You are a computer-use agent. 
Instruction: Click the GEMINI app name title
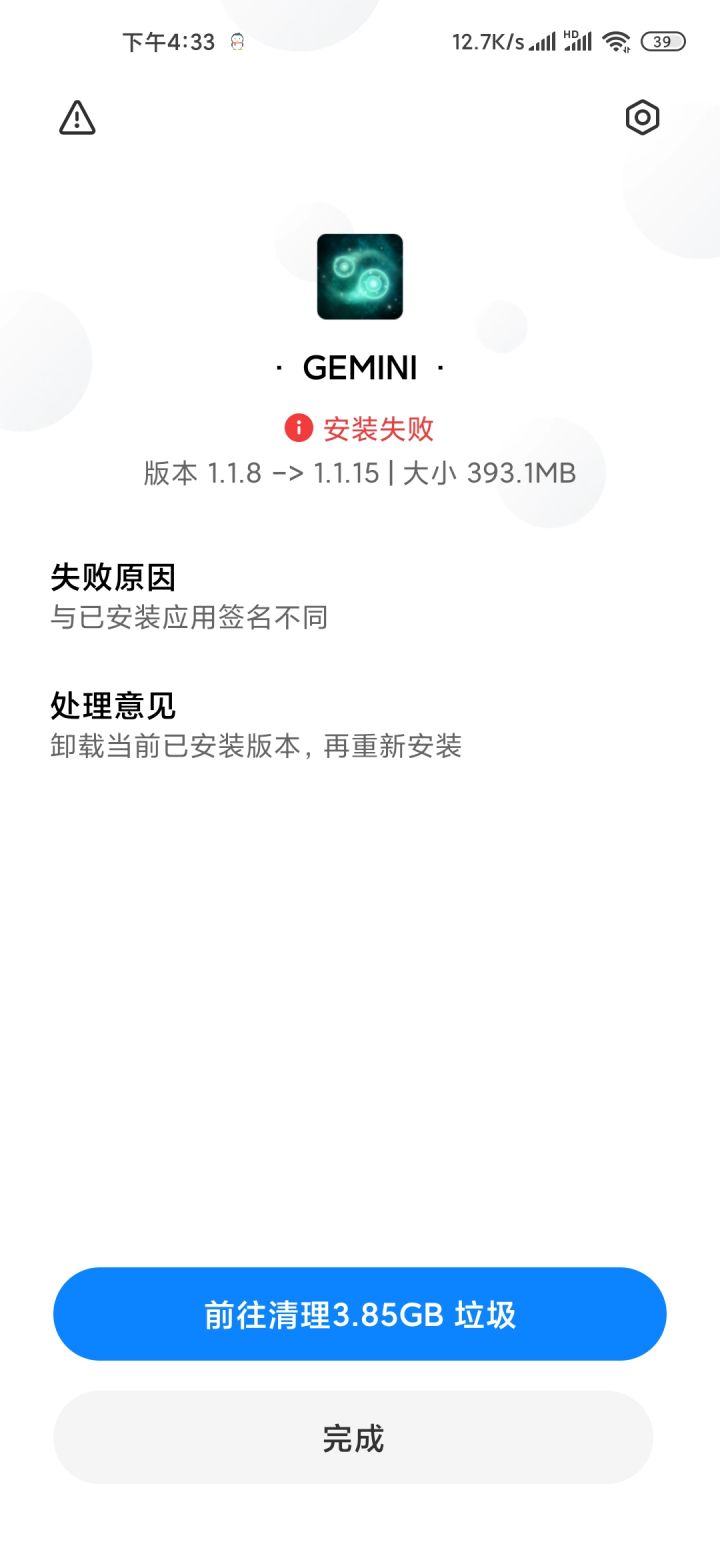[x=360, y=368]
